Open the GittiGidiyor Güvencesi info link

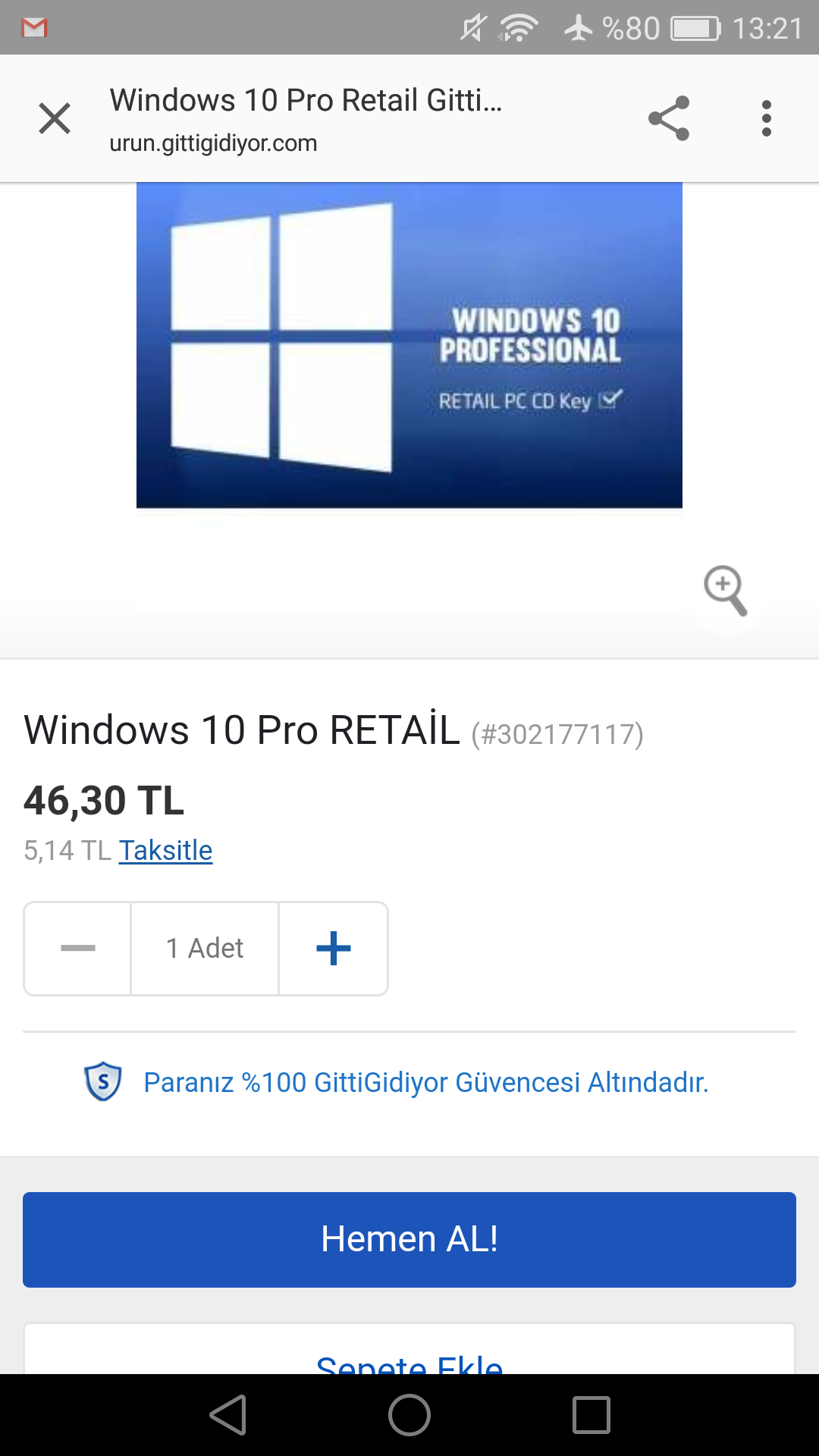tap(426, 1083)
